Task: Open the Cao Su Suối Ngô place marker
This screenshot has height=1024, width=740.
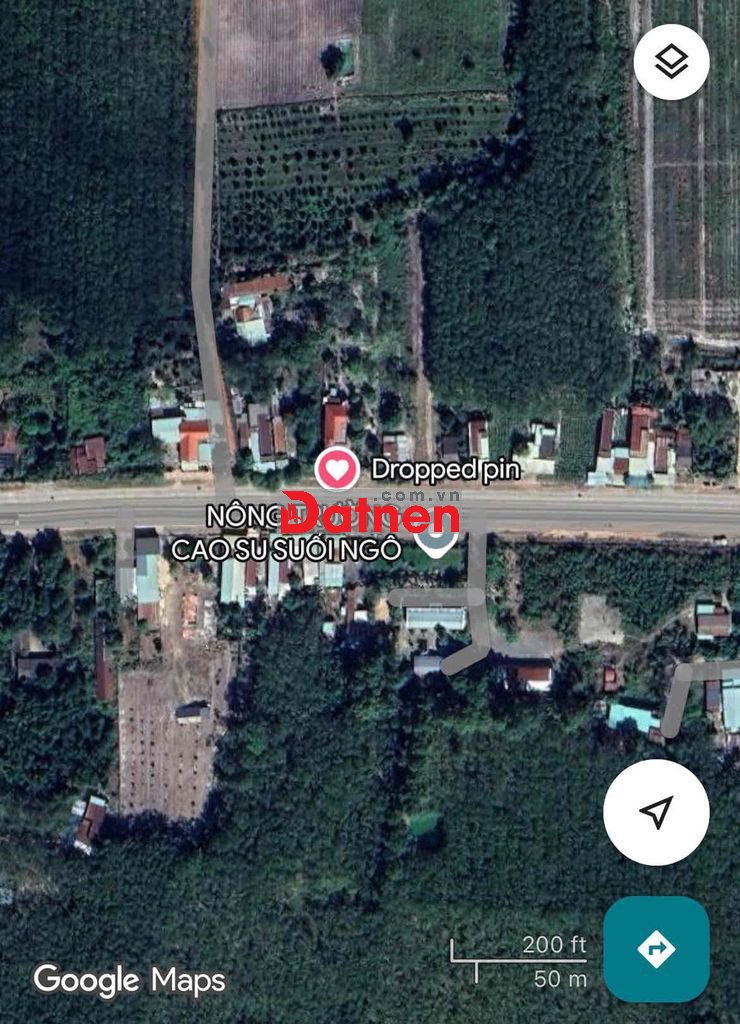Action: [x=436, y=541]
